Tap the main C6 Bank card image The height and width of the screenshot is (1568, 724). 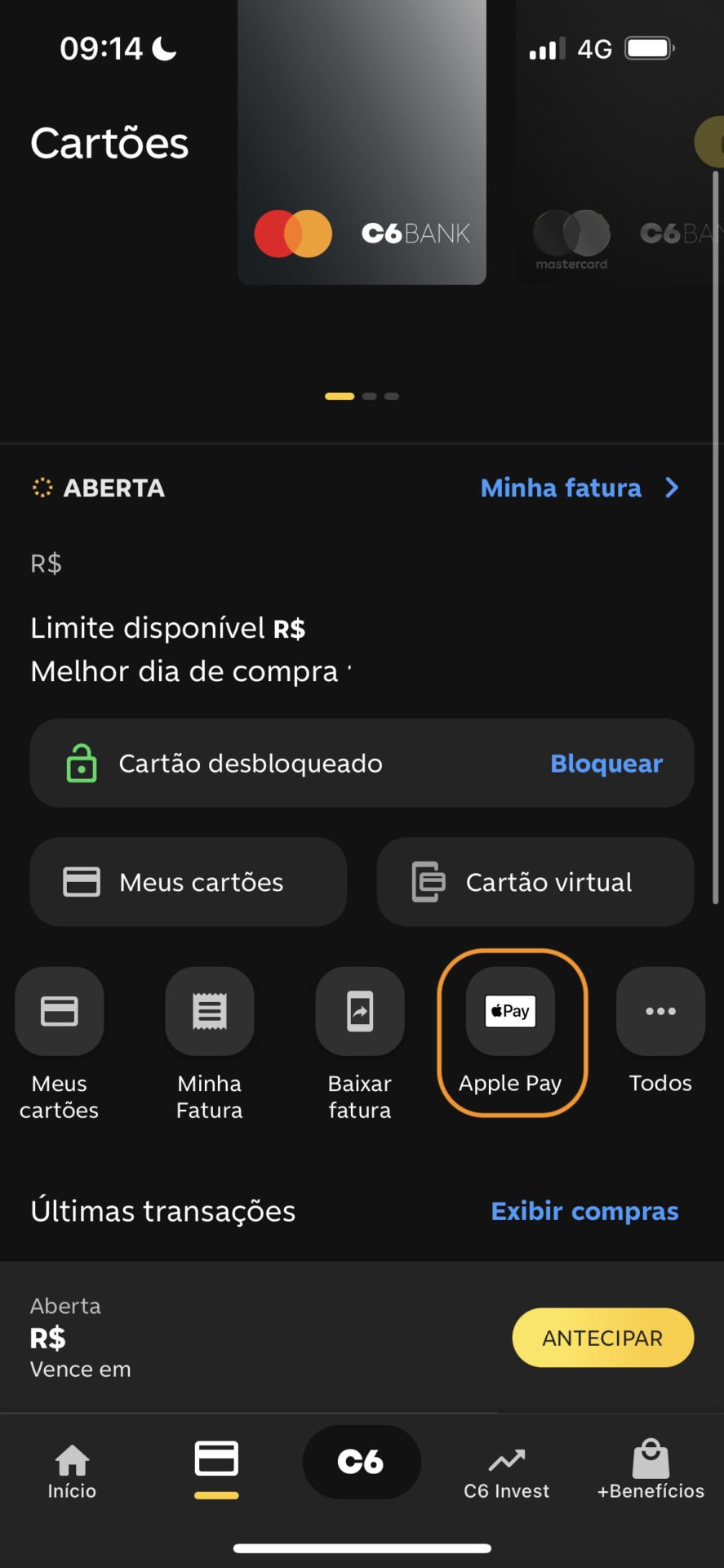pyautogui.click(x=362, y=143)
